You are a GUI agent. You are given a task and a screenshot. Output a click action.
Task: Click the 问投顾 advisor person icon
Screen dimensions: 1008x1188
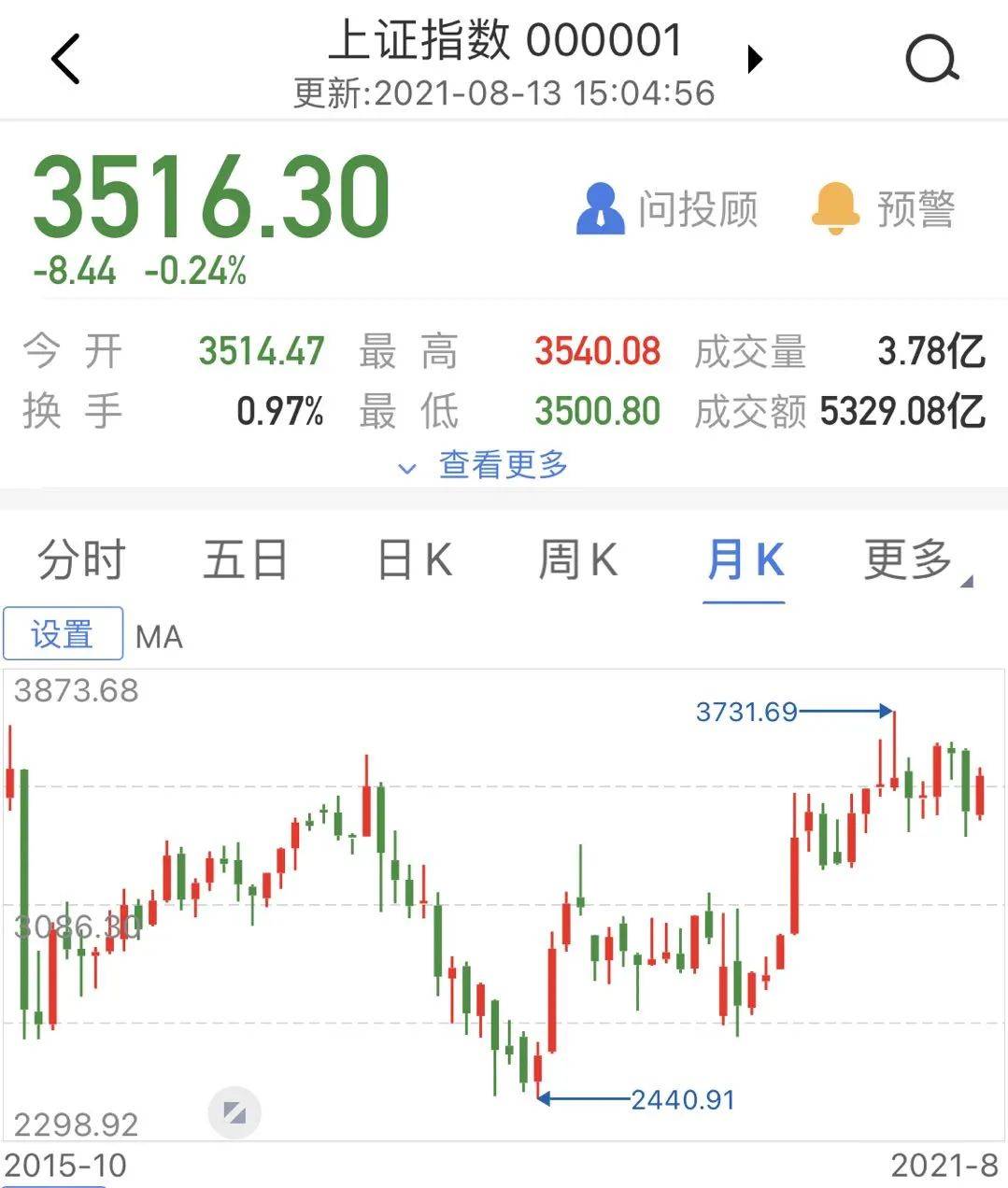[603, 207]
